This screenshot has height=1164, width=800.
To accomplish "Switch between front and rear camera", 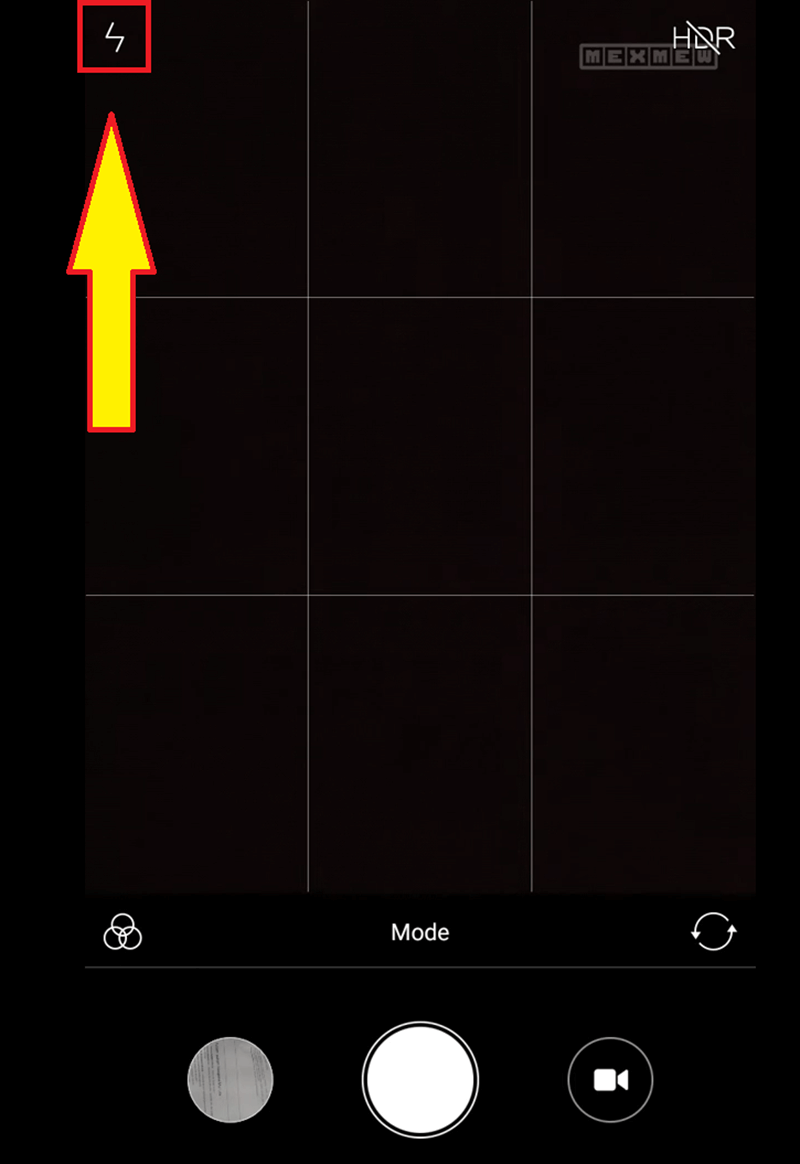I will click(x=713, y=933).
